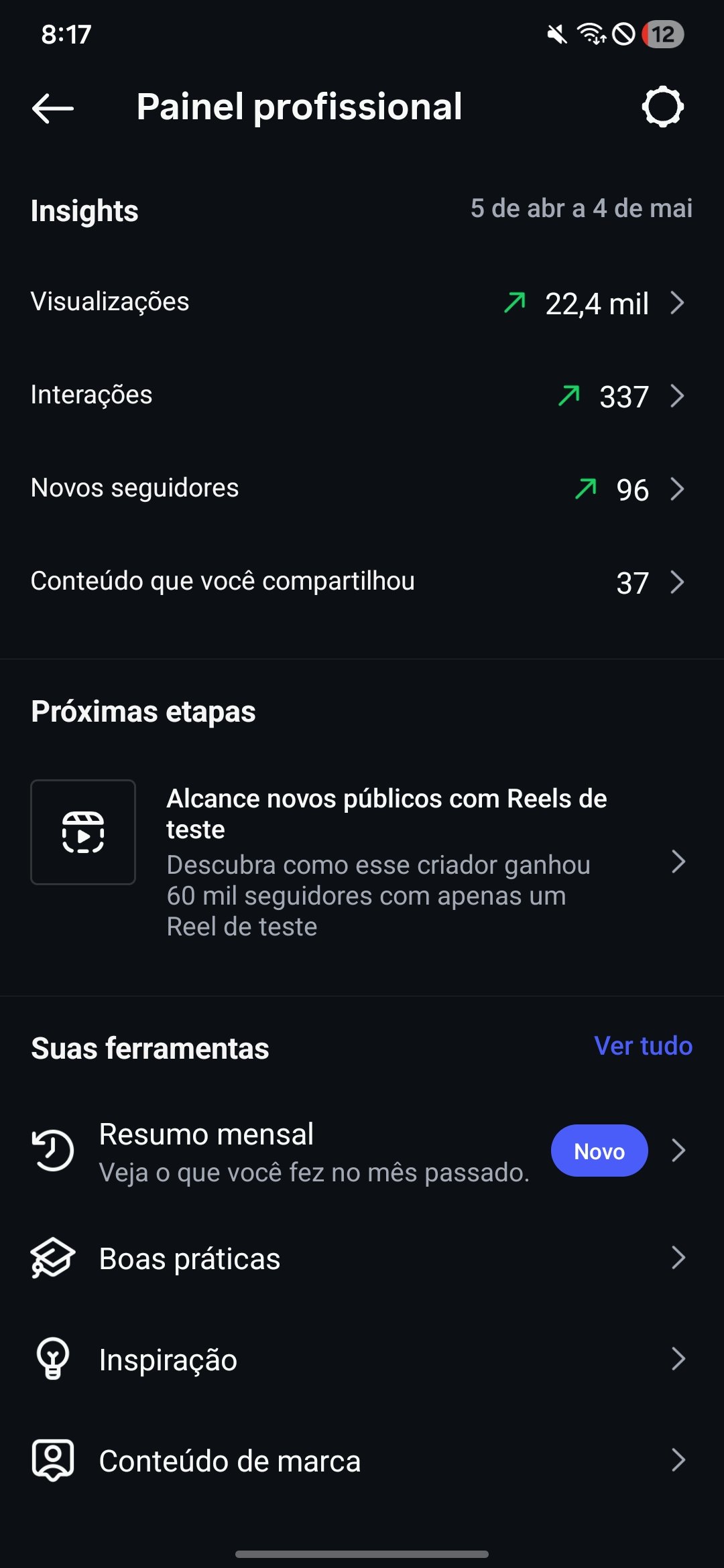Open Conteúdo que você compartilhou
The height and width of the screenshot is (1568, 724).
coord(362,582)
